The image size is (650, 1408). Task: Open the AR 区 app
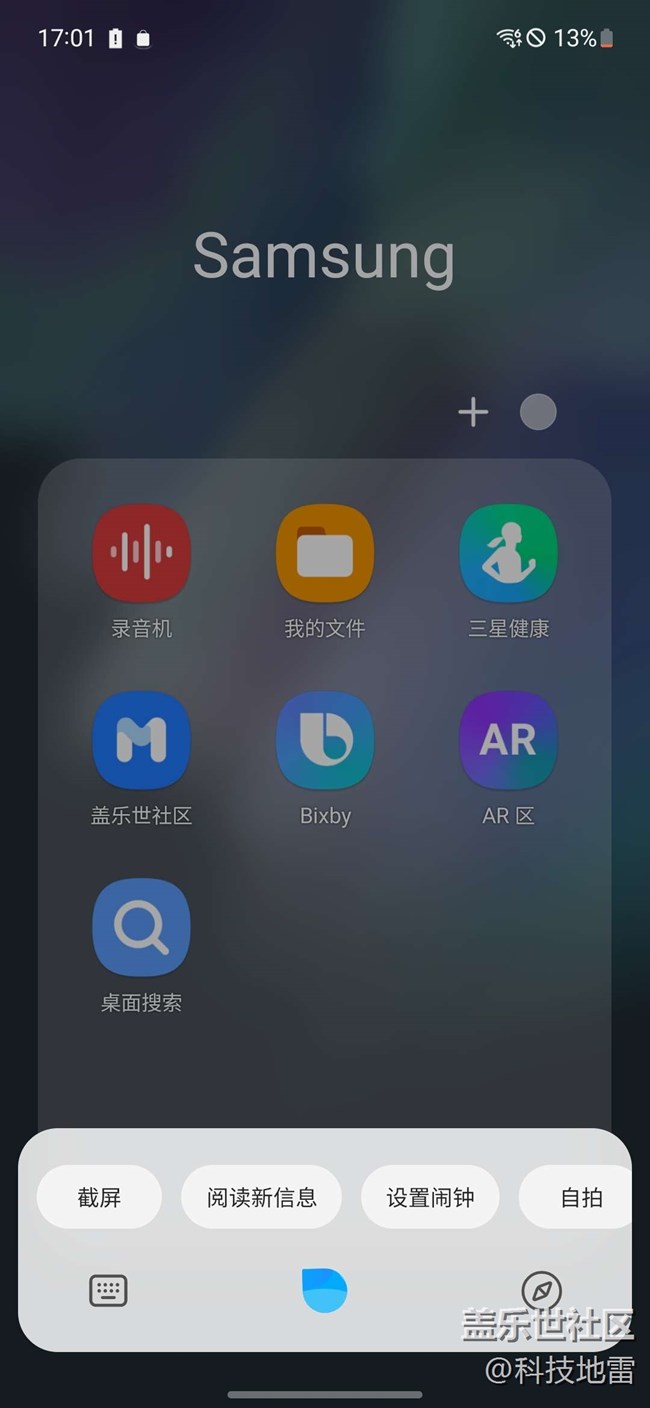coord(508,740)
